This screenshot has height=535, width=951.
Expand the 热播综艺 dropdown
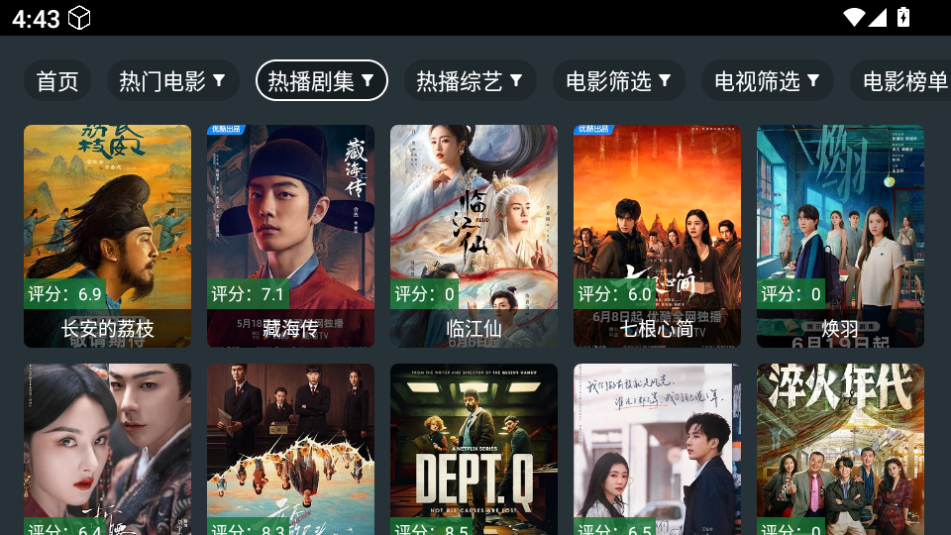click(469, 81)
